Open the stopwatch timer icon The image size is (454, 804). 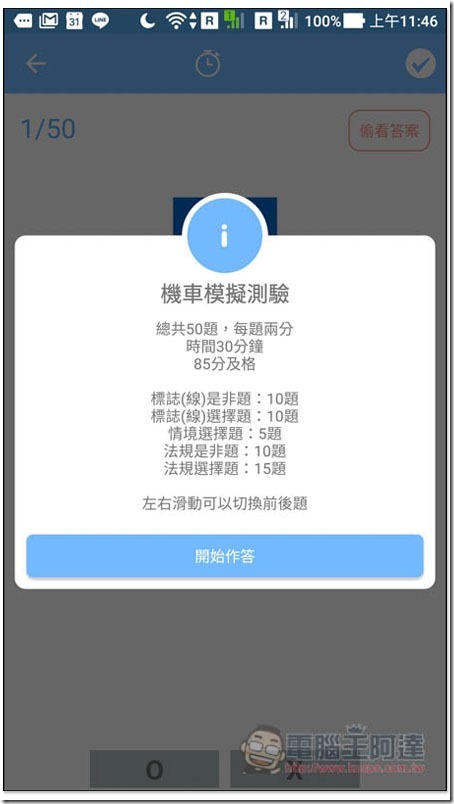[208, 64]
